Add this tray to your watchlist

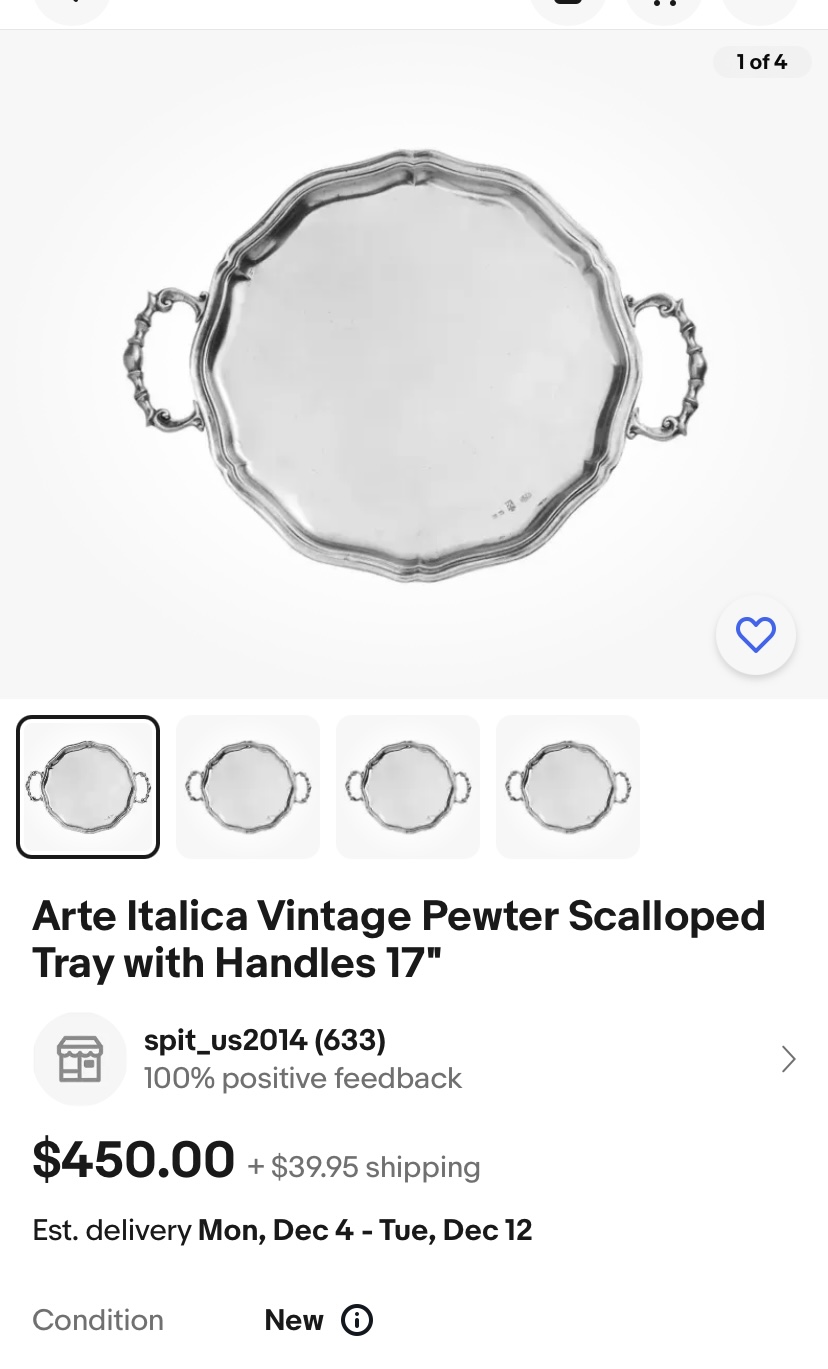pyautogui.click(x=755, y=635)
